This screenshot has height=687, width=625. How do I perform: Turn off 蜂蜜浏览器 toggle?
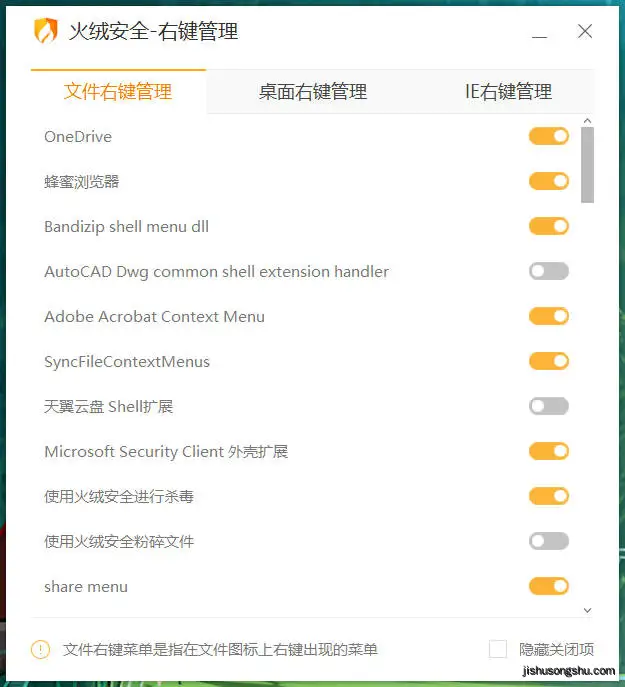coord(549,181)
